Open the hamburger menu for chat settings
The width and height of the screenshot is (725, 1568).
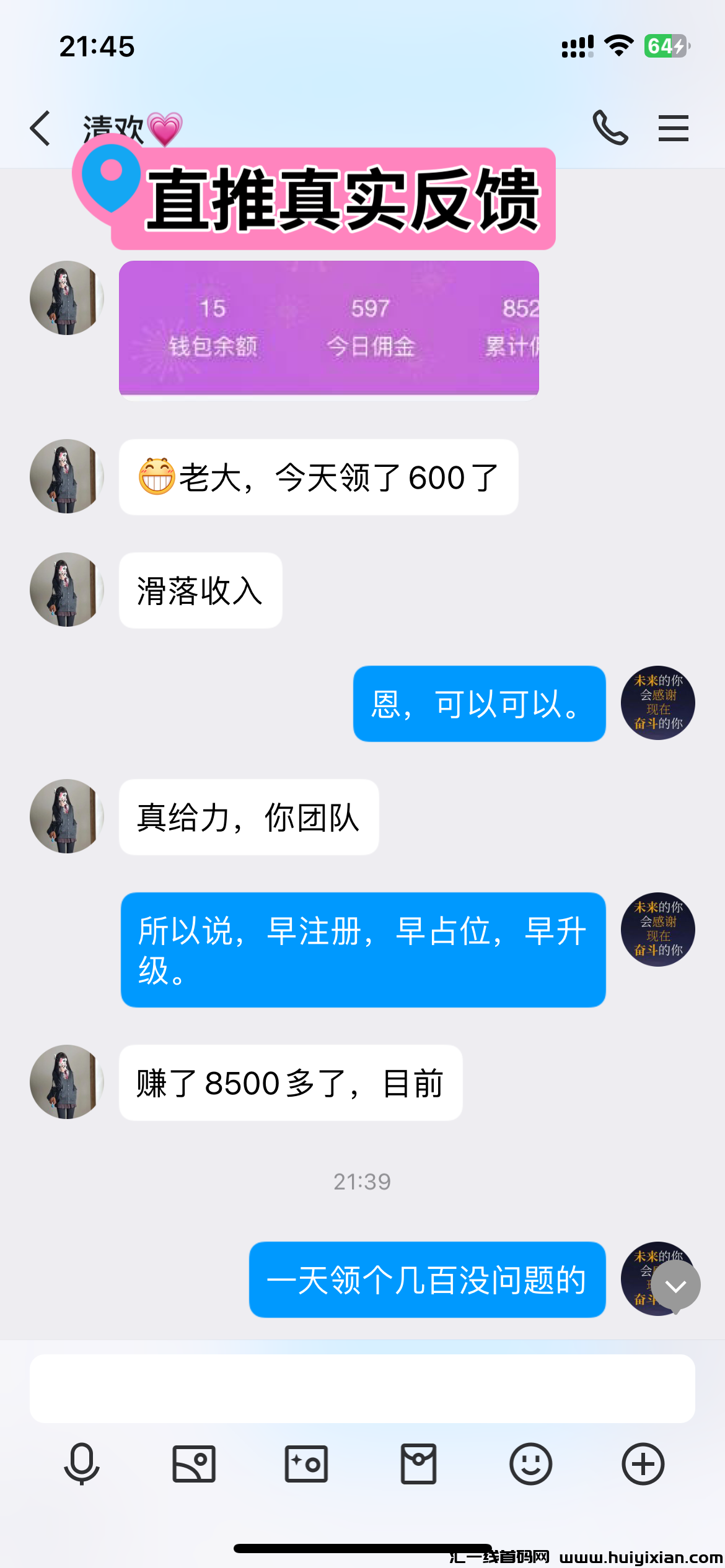tap(674, 128)
